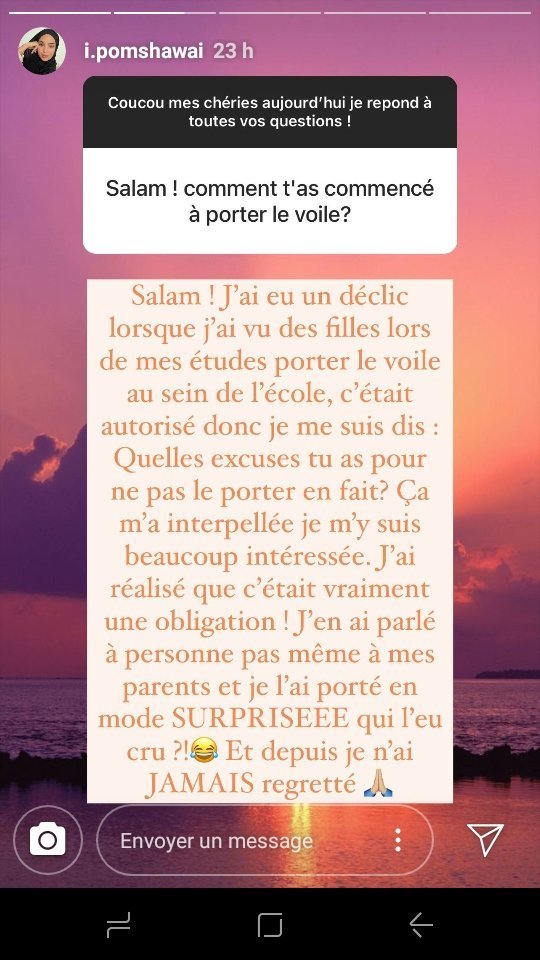Tap the i.pomshawai username
The height and width of the screenshot is (960, 540).
[x=143, y=51]
